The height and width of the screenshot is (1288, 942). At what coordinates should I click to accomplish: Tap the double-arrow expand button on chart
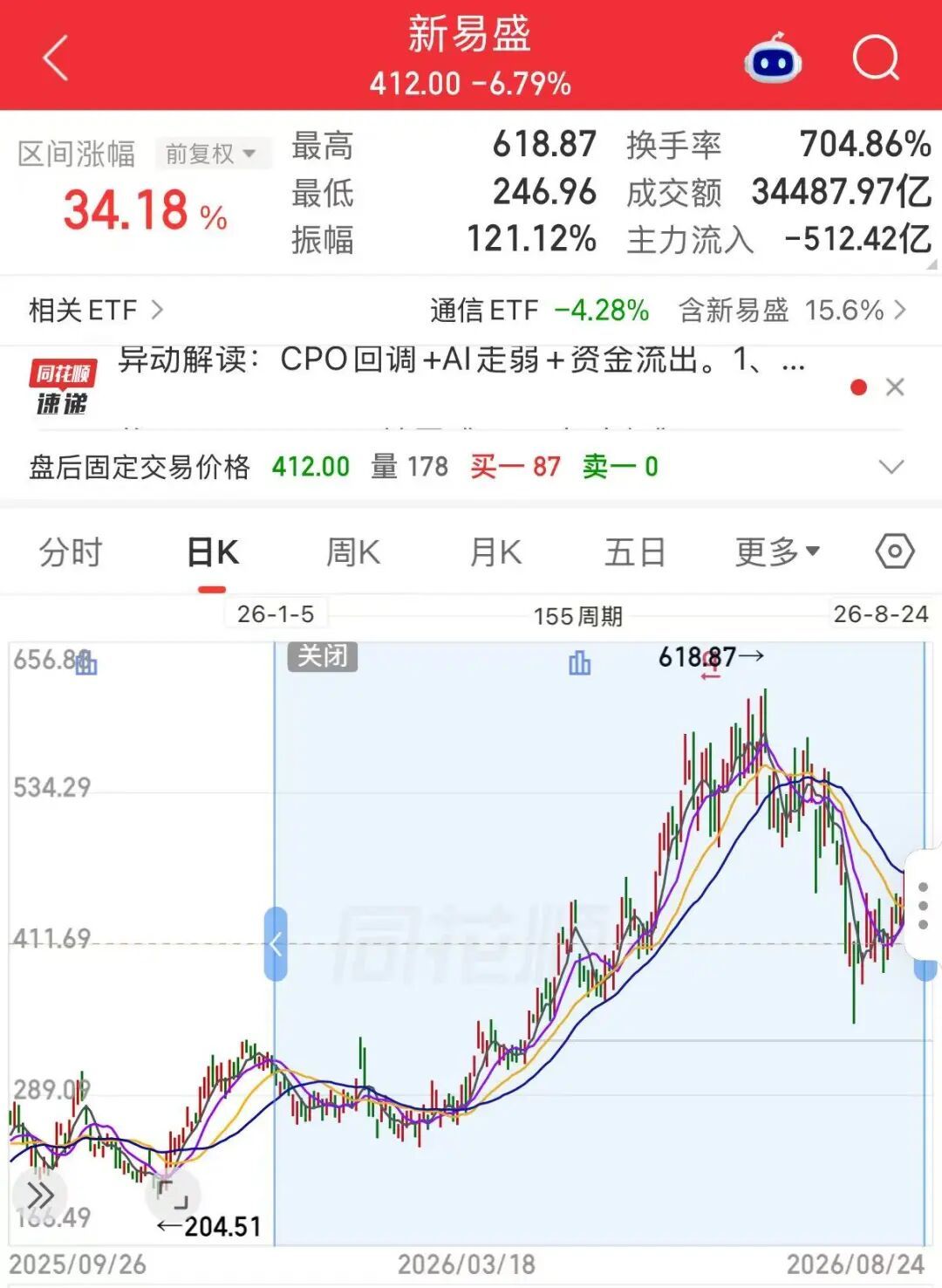click(x=40, y=1195)
